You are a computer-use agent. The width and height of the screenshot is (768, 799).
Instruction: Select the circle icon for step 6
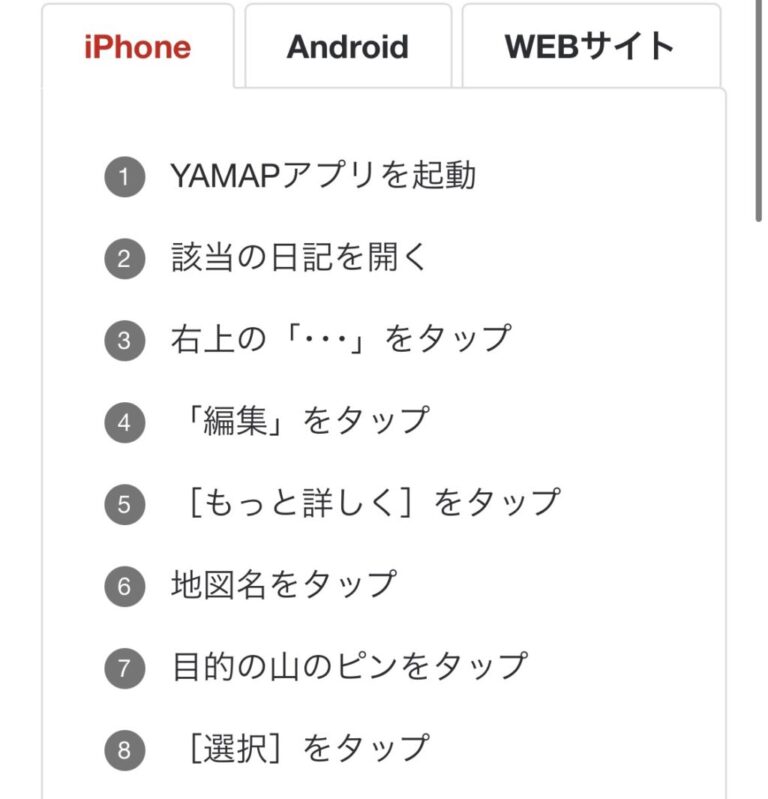(122, 586)
